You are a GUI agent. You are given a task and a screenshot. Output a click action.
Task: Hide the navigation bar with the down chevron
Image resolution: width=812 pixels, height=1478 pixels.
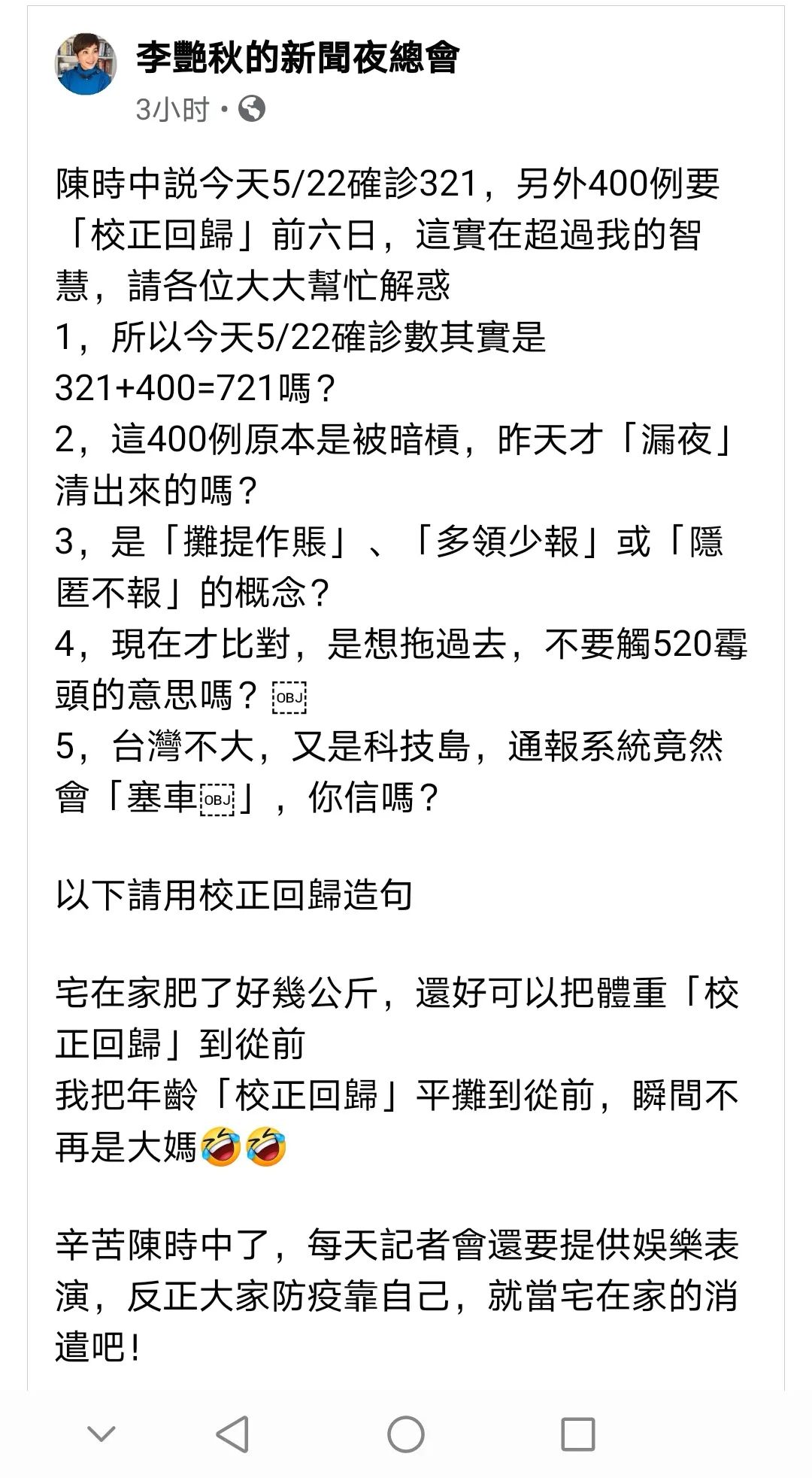tap(101, 1434)
